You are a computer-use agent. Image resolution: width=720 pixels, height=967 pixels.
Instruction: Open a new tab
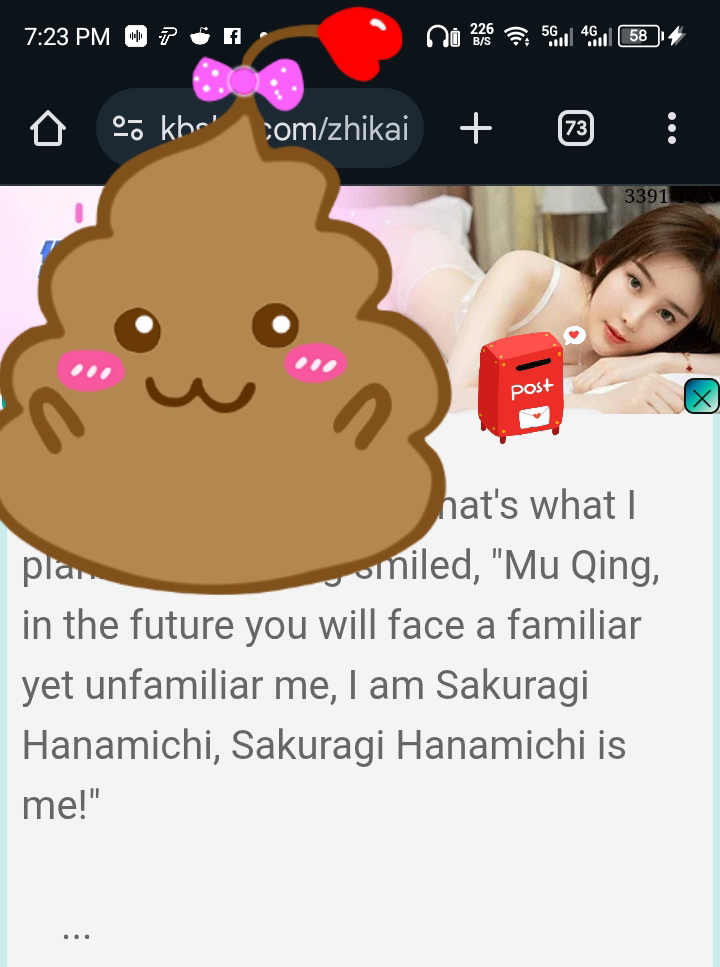coord(476,128)
